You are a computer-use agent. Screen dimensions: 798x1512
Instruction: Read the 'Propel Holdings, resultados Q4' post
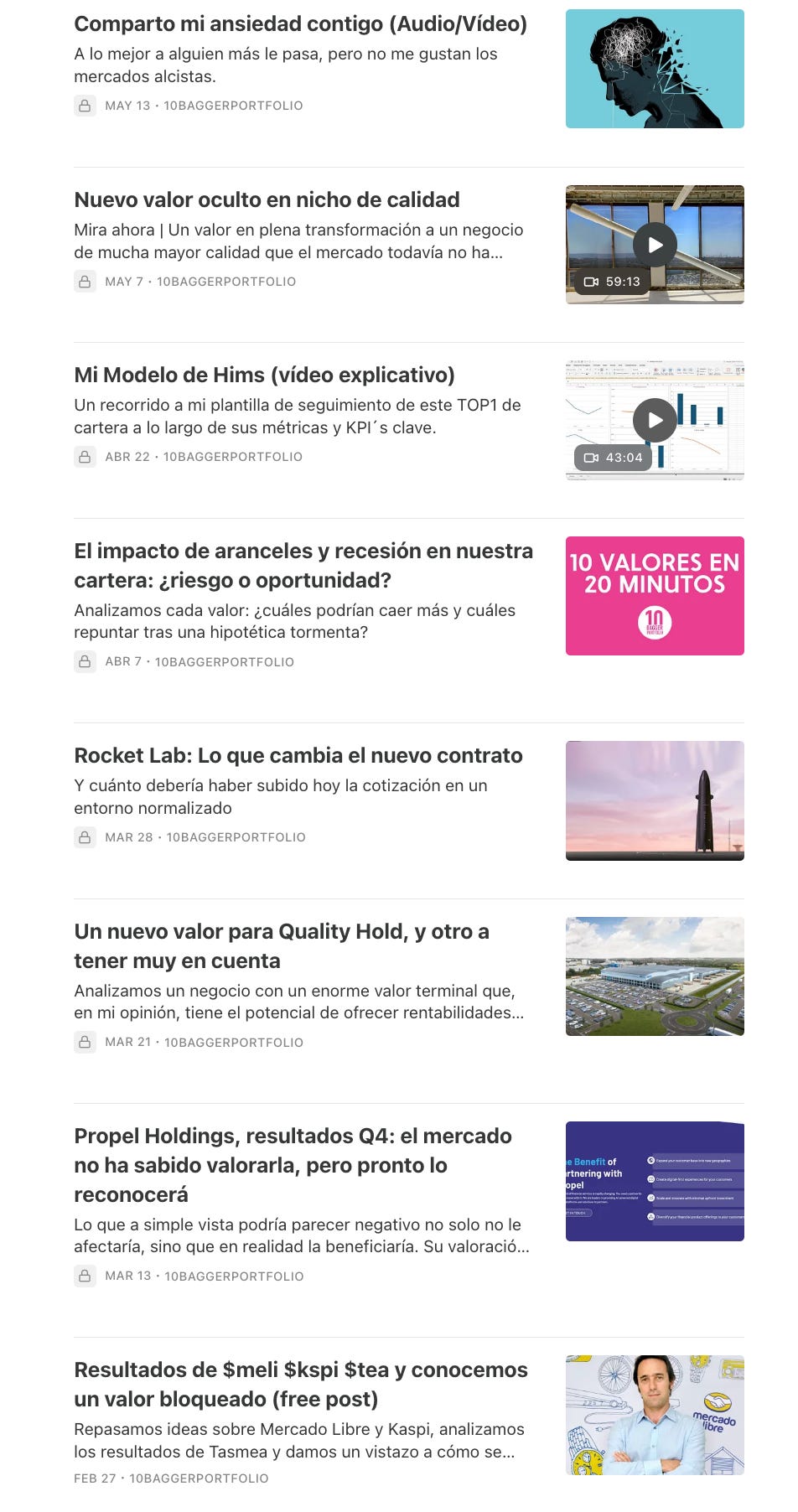293,1164
